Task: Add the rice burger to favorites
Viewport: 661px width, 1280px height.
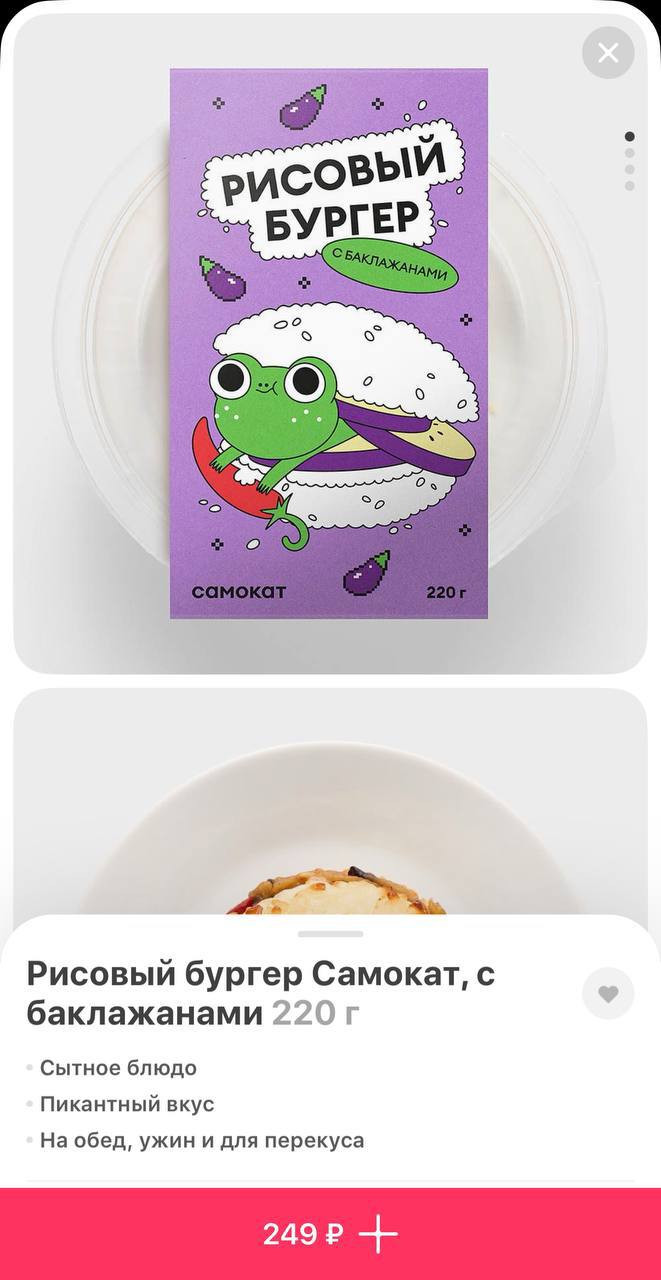Action: [608, 994]
